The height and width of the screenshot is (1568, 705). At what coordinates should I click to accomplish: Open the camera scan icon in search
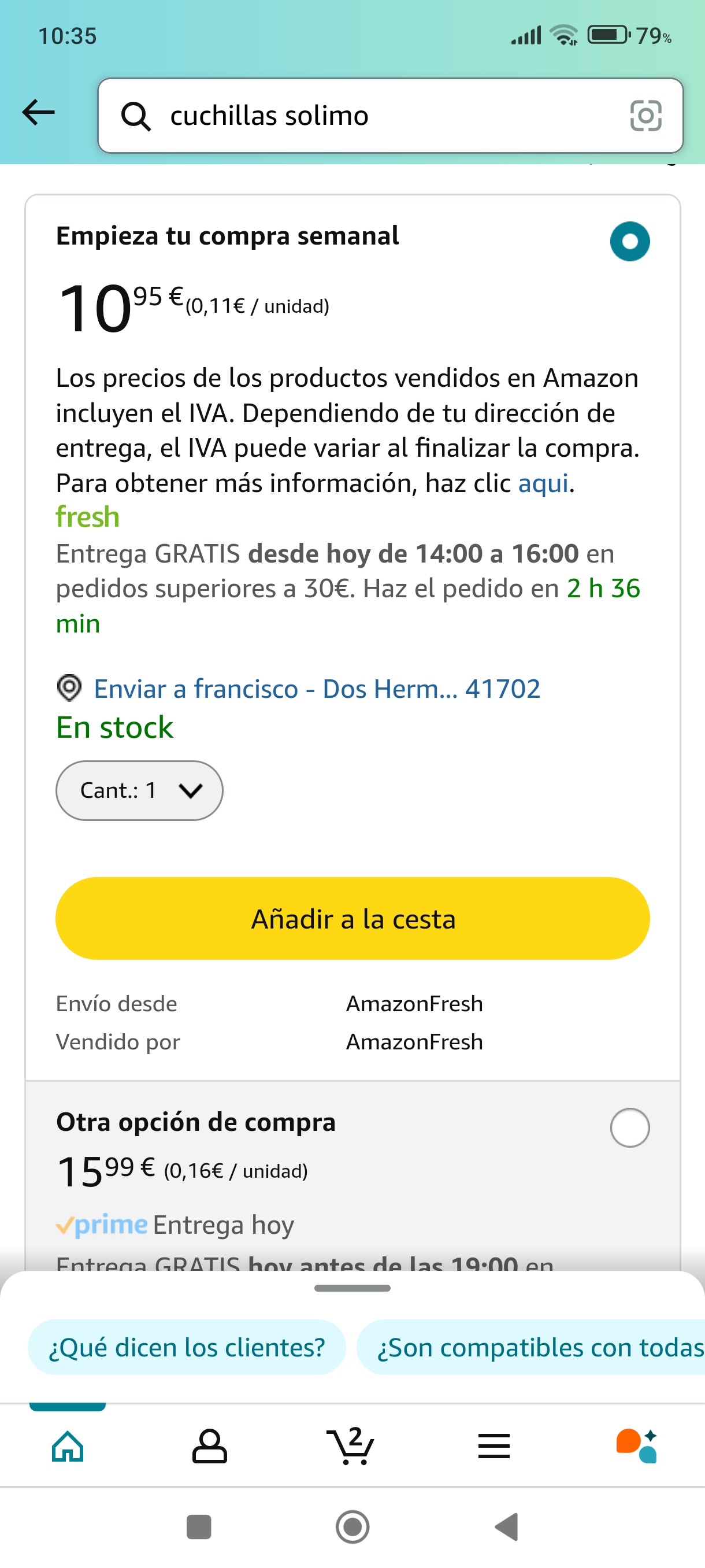(x=645, y=116)
